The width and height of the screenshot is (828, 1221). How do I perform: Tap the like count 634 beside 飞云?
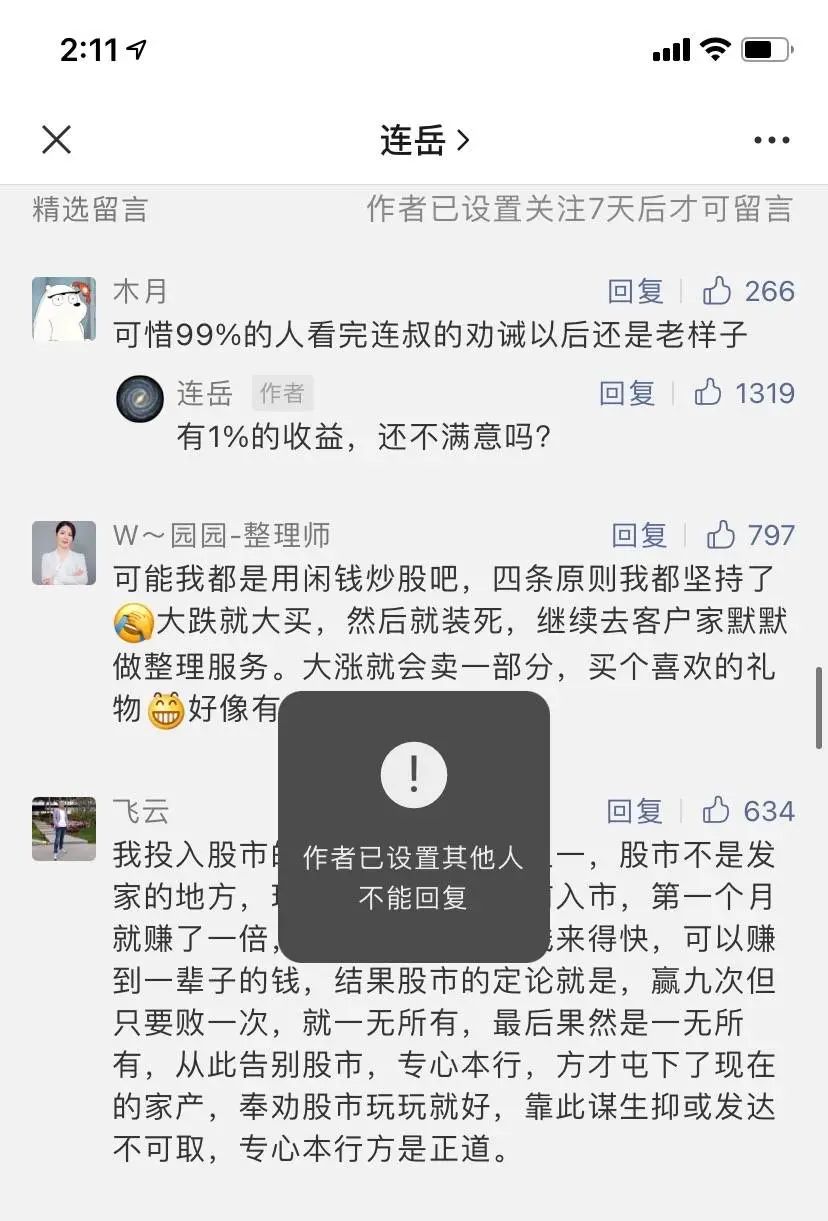coord(768,812)
